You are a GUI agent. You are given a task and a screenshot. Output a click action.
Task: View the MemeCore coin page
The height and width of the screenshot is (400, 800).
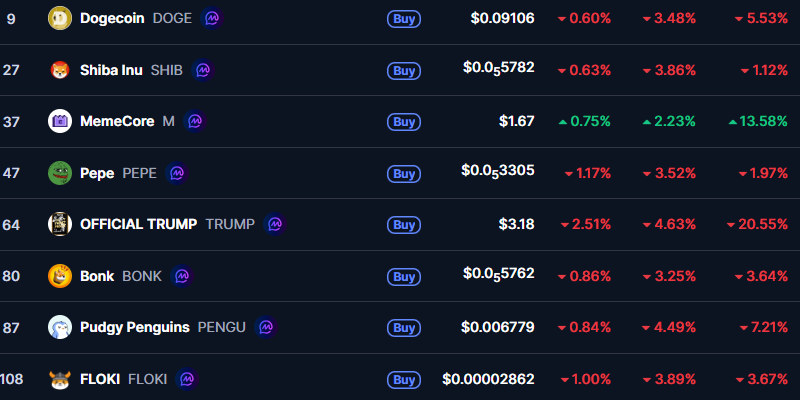click(x=116, y=121)
